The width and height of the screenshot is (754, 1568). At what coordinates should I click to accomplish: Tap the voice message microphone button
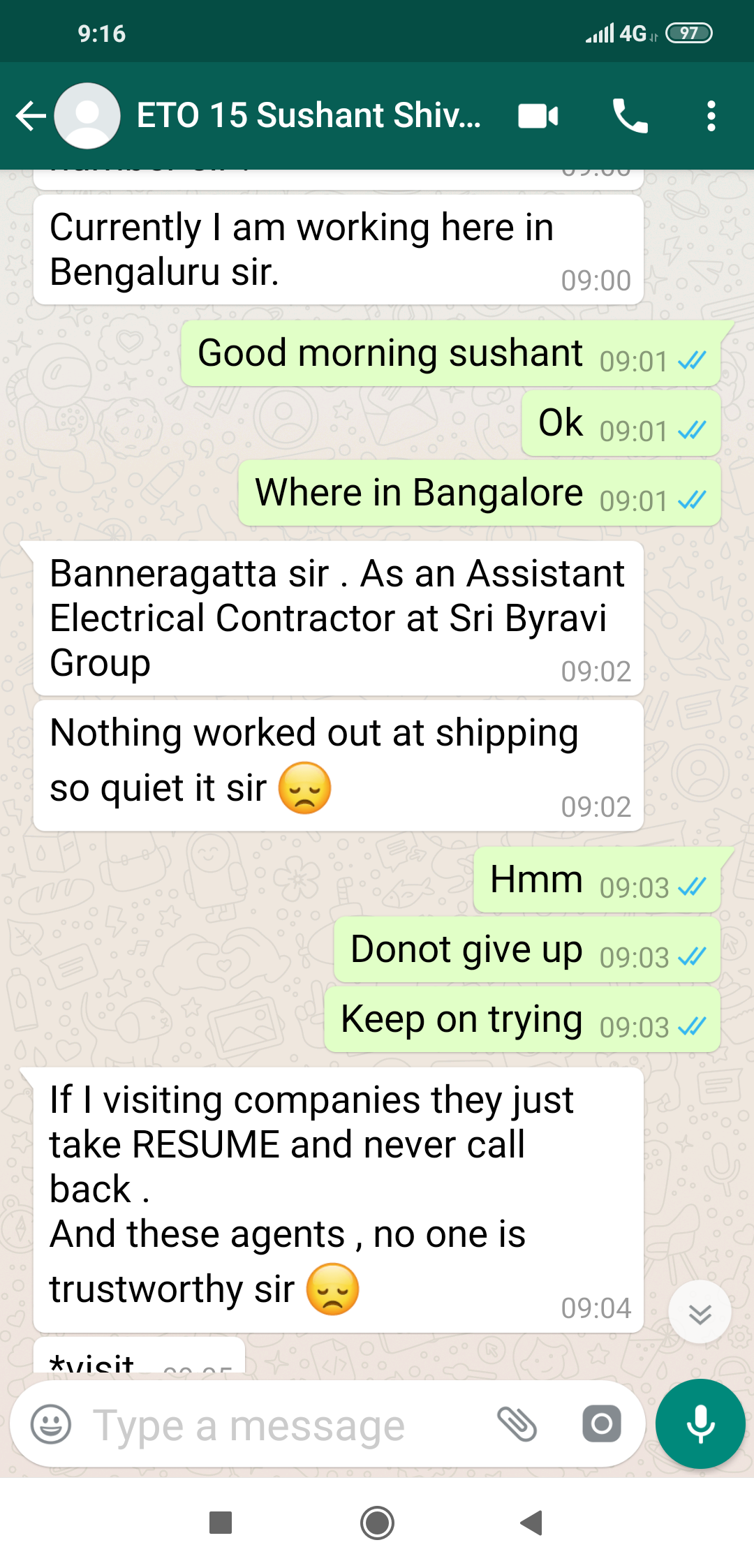[x=700, y=1424]
